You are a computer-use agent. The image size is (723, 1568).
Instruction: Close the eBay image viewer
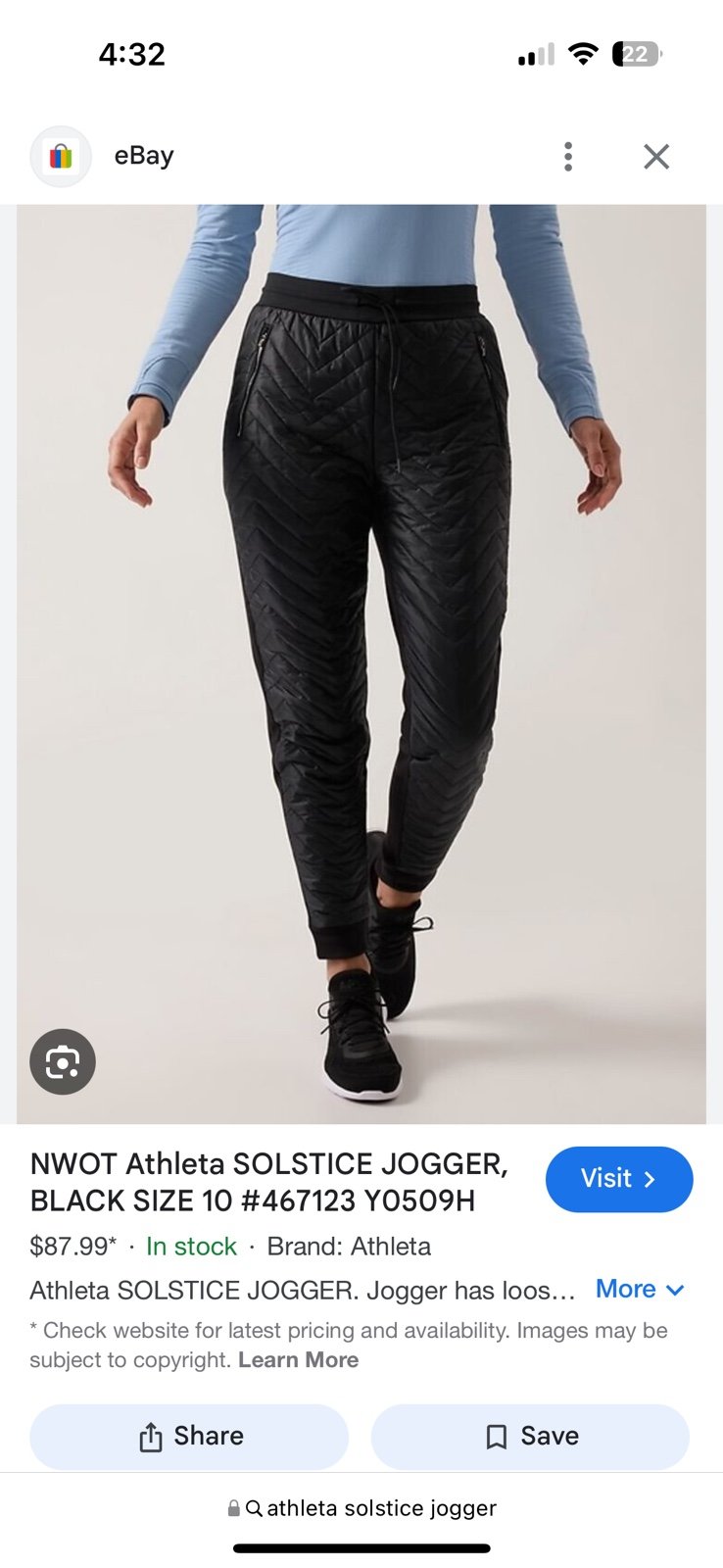pos(656,157)
